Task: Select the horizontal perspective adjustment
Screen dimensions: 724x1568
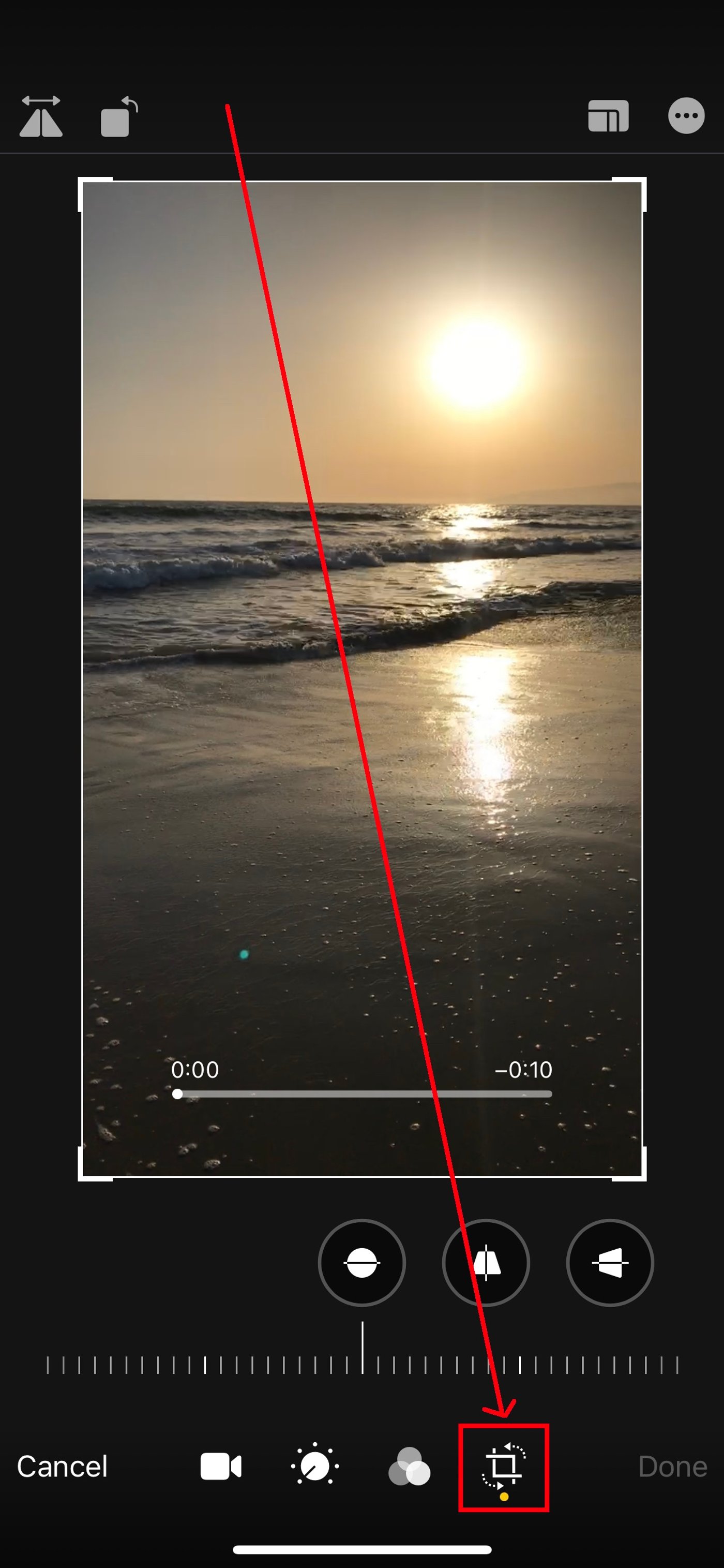Action: pos(610,1263)
